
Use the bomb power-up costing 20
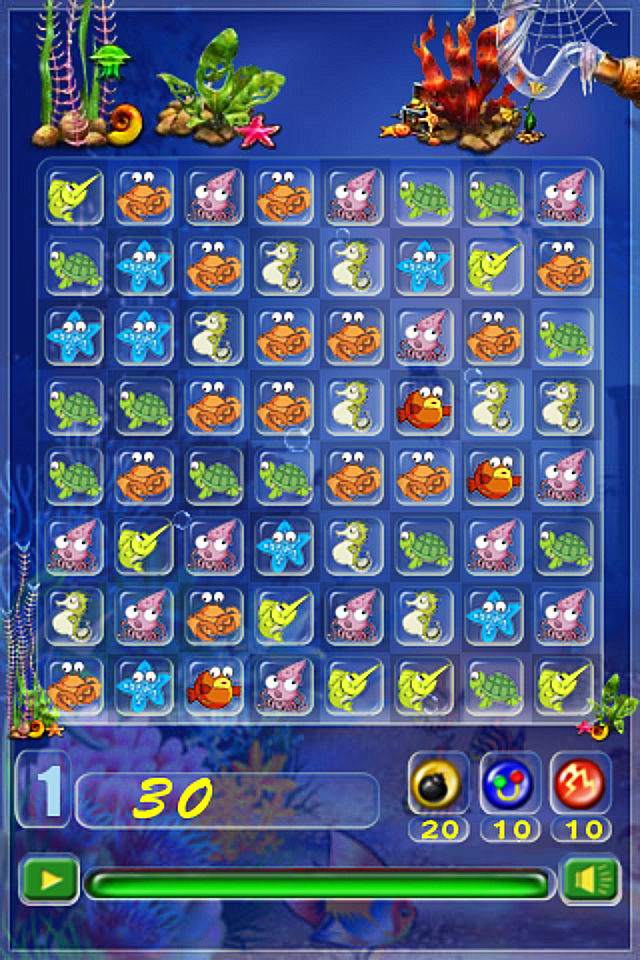coord(438,783)
